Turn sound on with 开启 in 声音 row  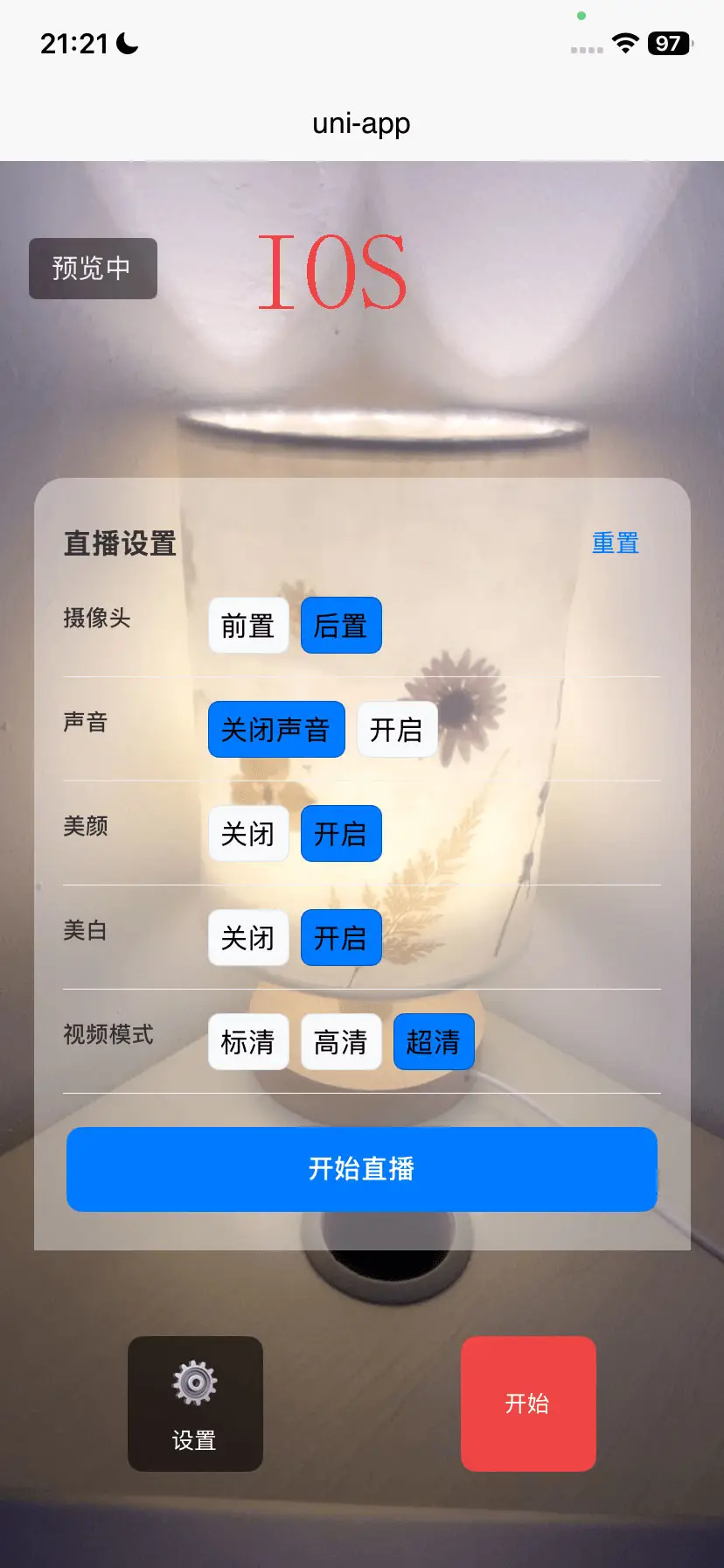pos(396,730)
